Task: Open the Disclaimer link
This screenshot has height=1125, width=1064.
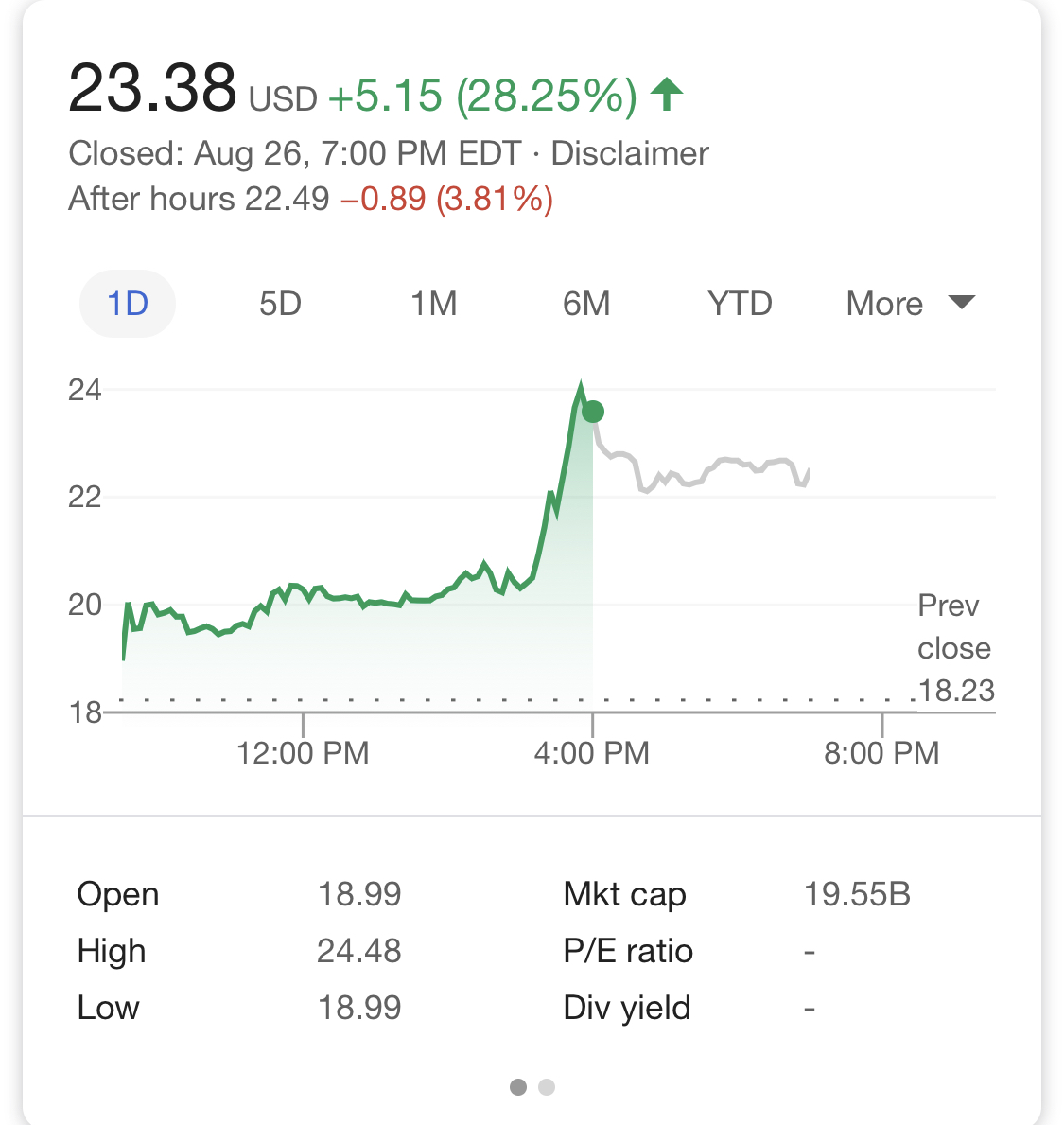Action: 630,153
